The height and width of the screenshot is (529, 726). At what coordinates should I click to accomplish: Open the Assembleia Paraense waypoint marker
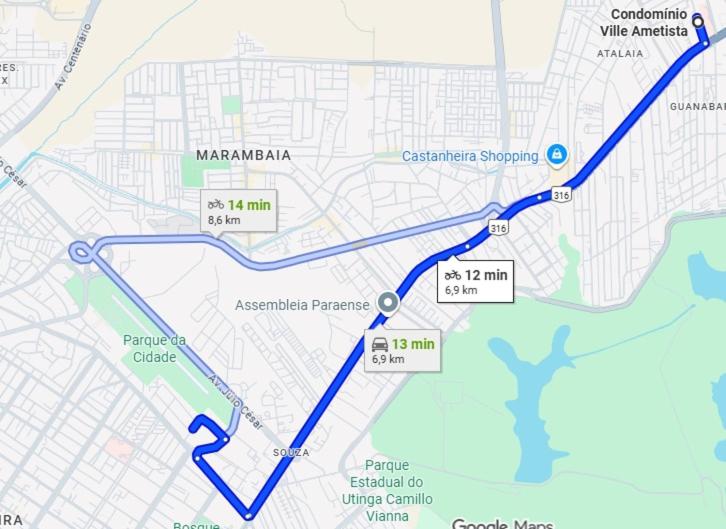(x=387, y=302)
